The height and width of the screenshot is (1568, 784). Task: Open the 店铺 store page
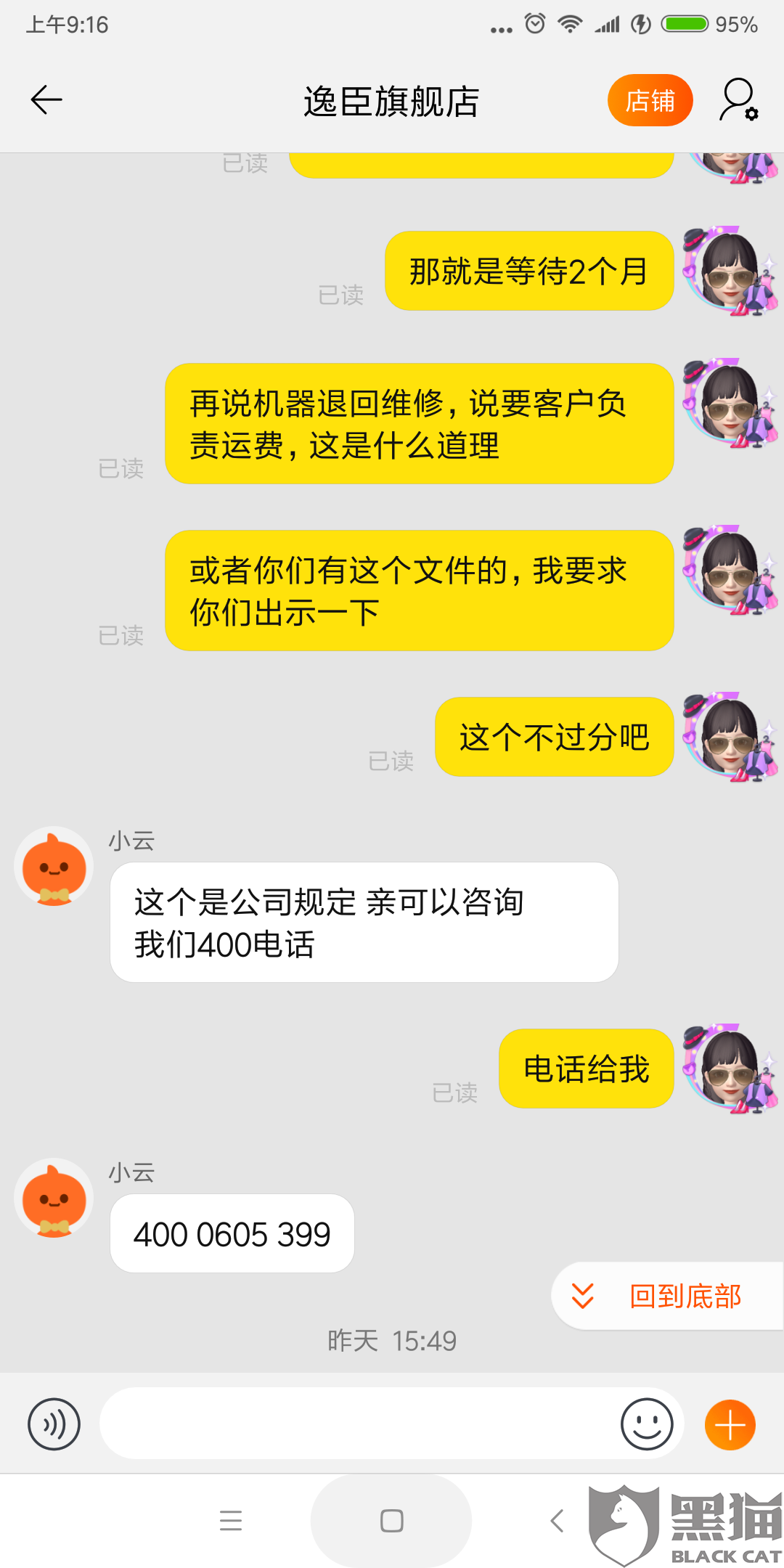click(650, 100)
